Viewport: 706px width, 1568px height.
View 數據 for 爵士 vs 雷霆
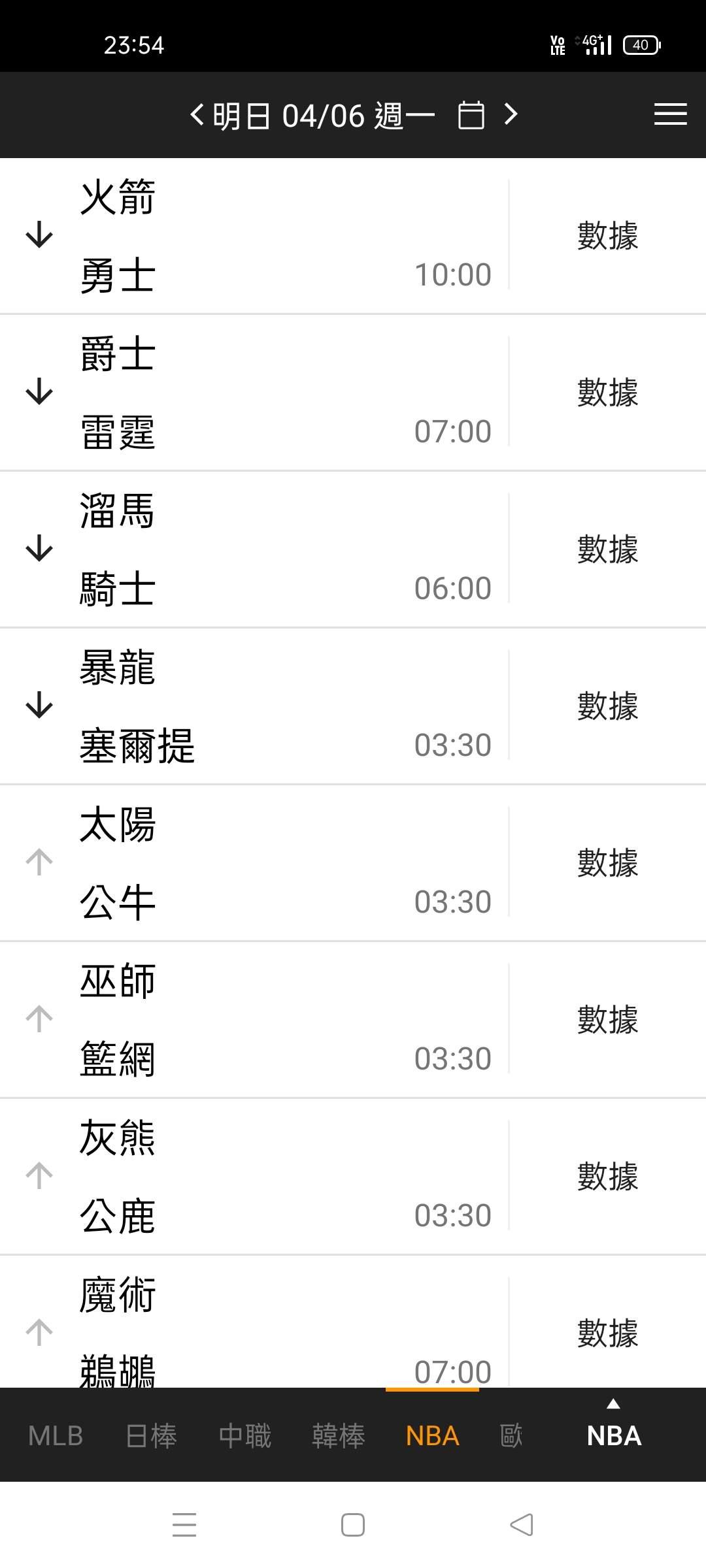(x=607, y=392)
